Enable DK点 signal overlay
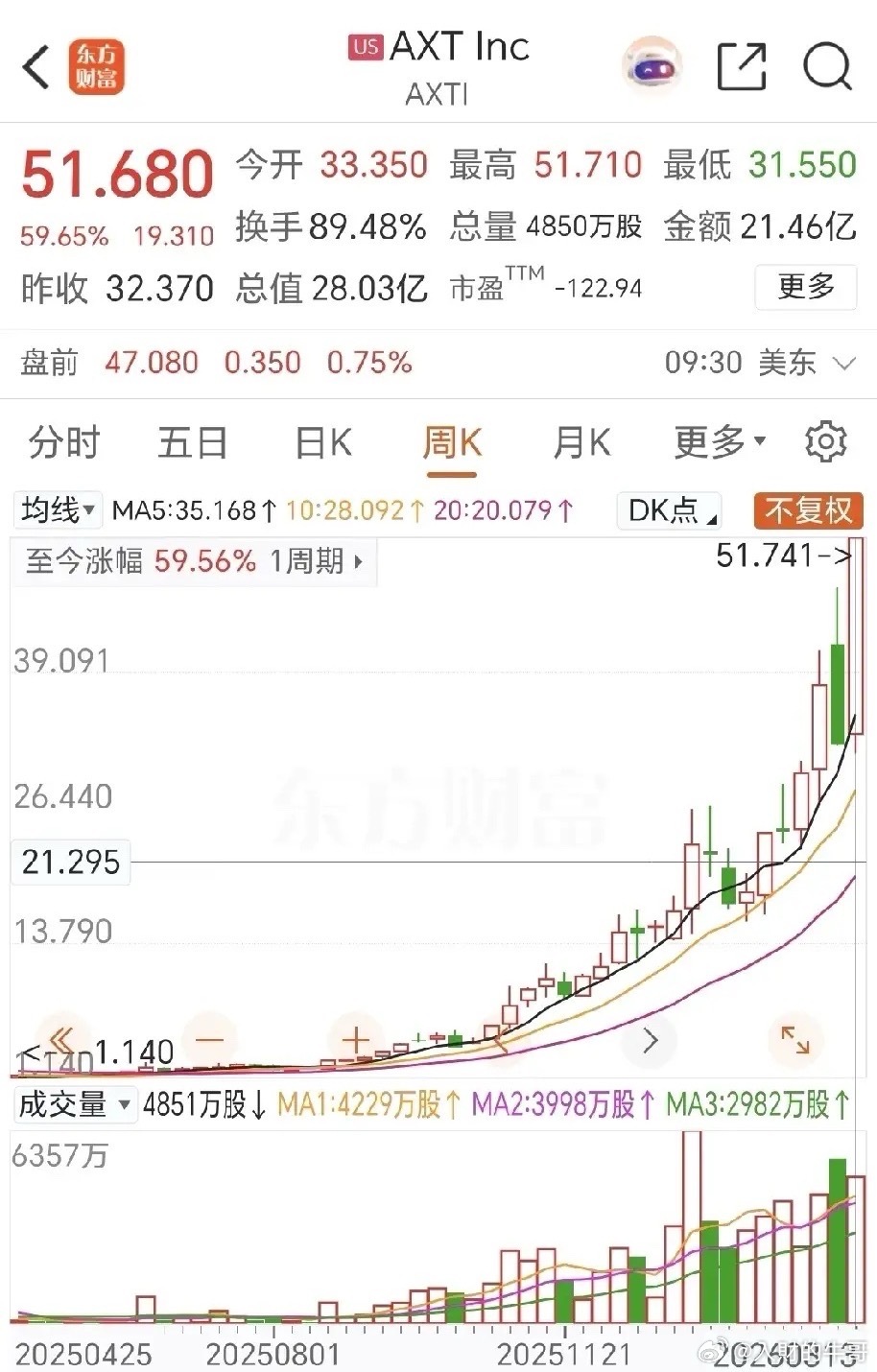The image size is (877, 1372). point(667,510)
